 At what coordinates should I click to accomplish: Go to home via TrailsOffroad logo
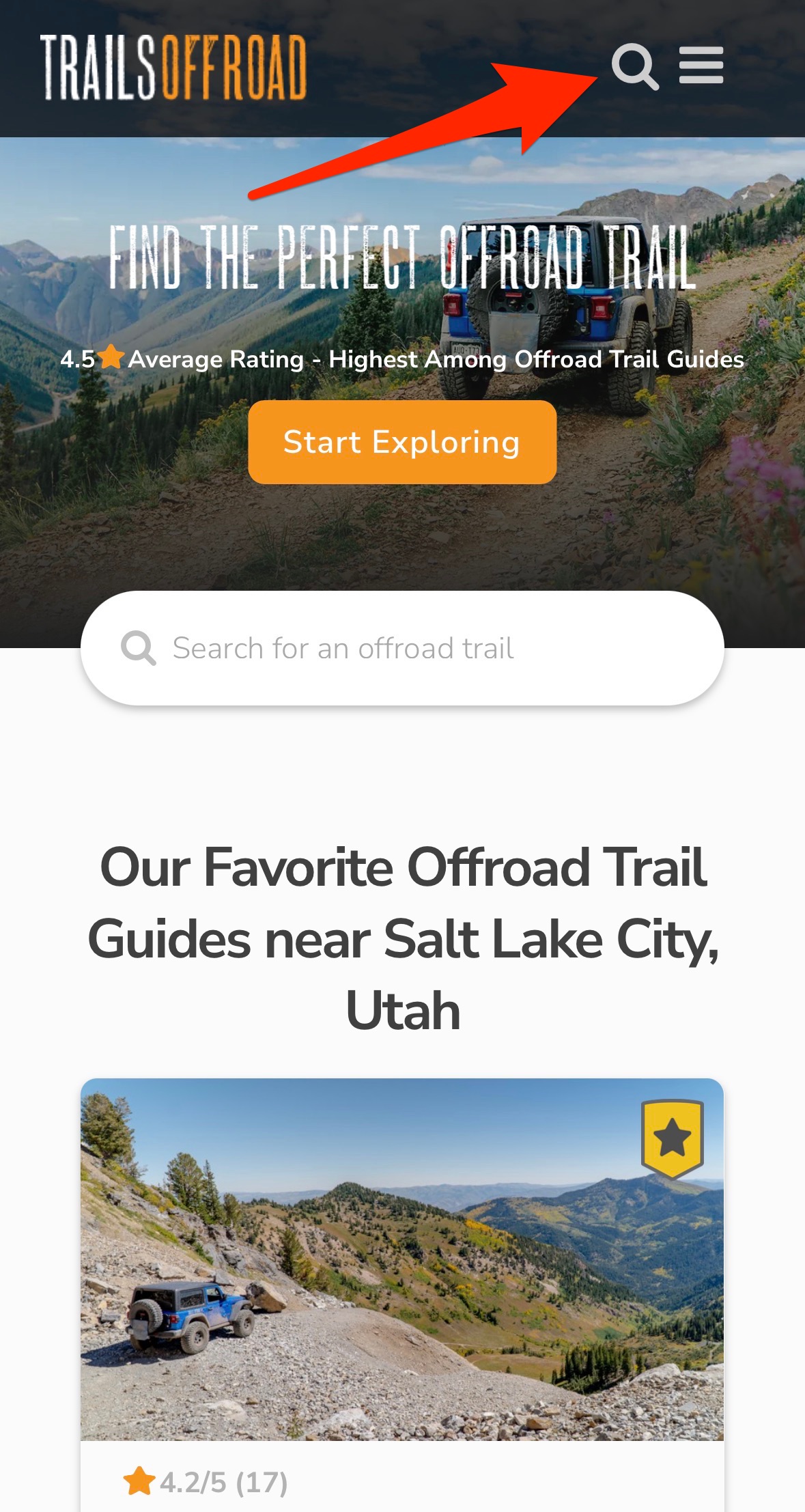[x=173, y=68]
